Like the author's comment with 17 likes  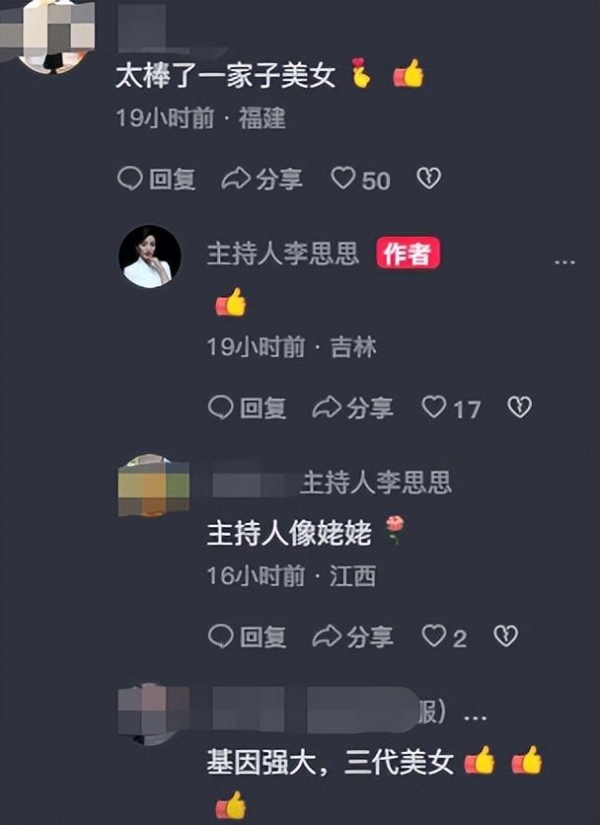pyautogui.click(x=434, y=407)
